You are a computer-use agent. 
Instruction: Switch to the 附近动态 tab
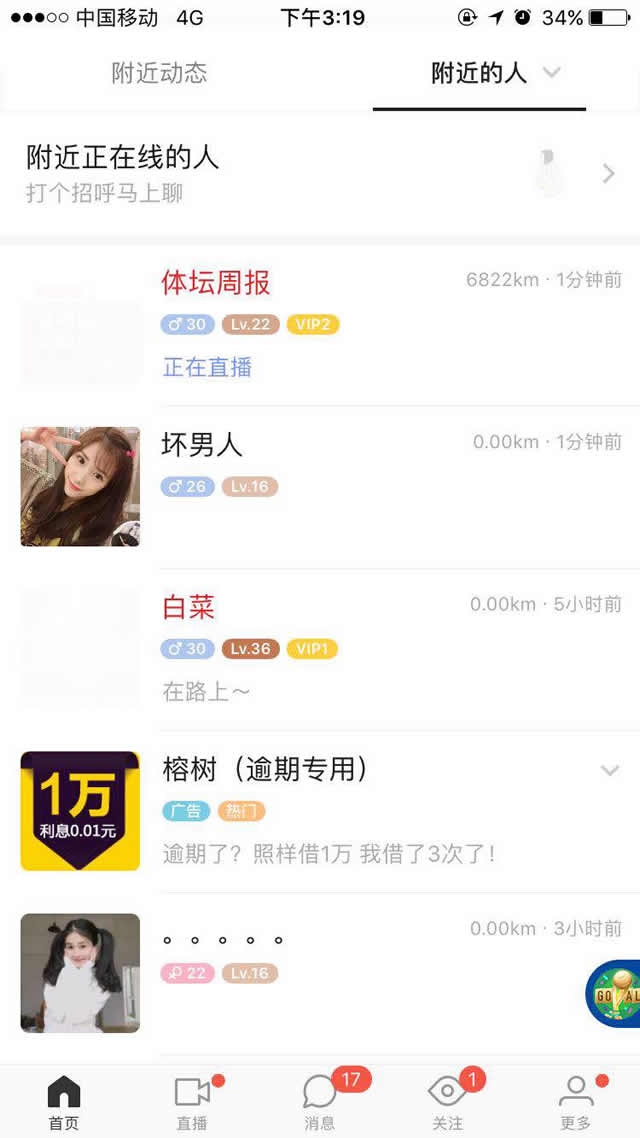159,74
